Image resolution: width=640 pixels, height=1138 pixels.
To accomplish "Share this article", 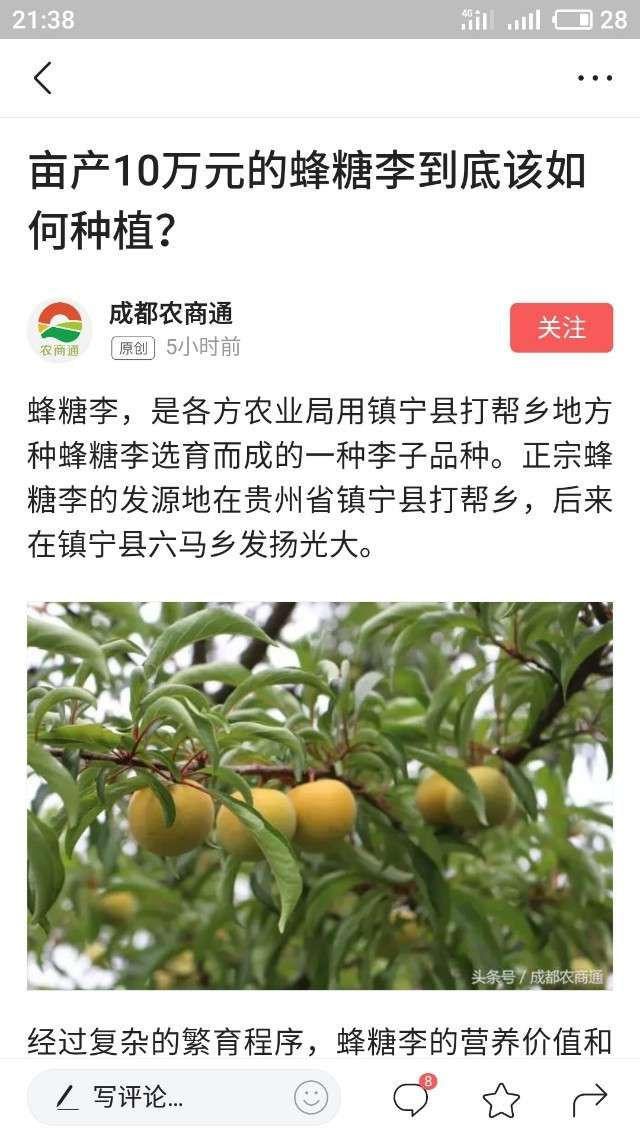I will click(x=590, y=1099).
